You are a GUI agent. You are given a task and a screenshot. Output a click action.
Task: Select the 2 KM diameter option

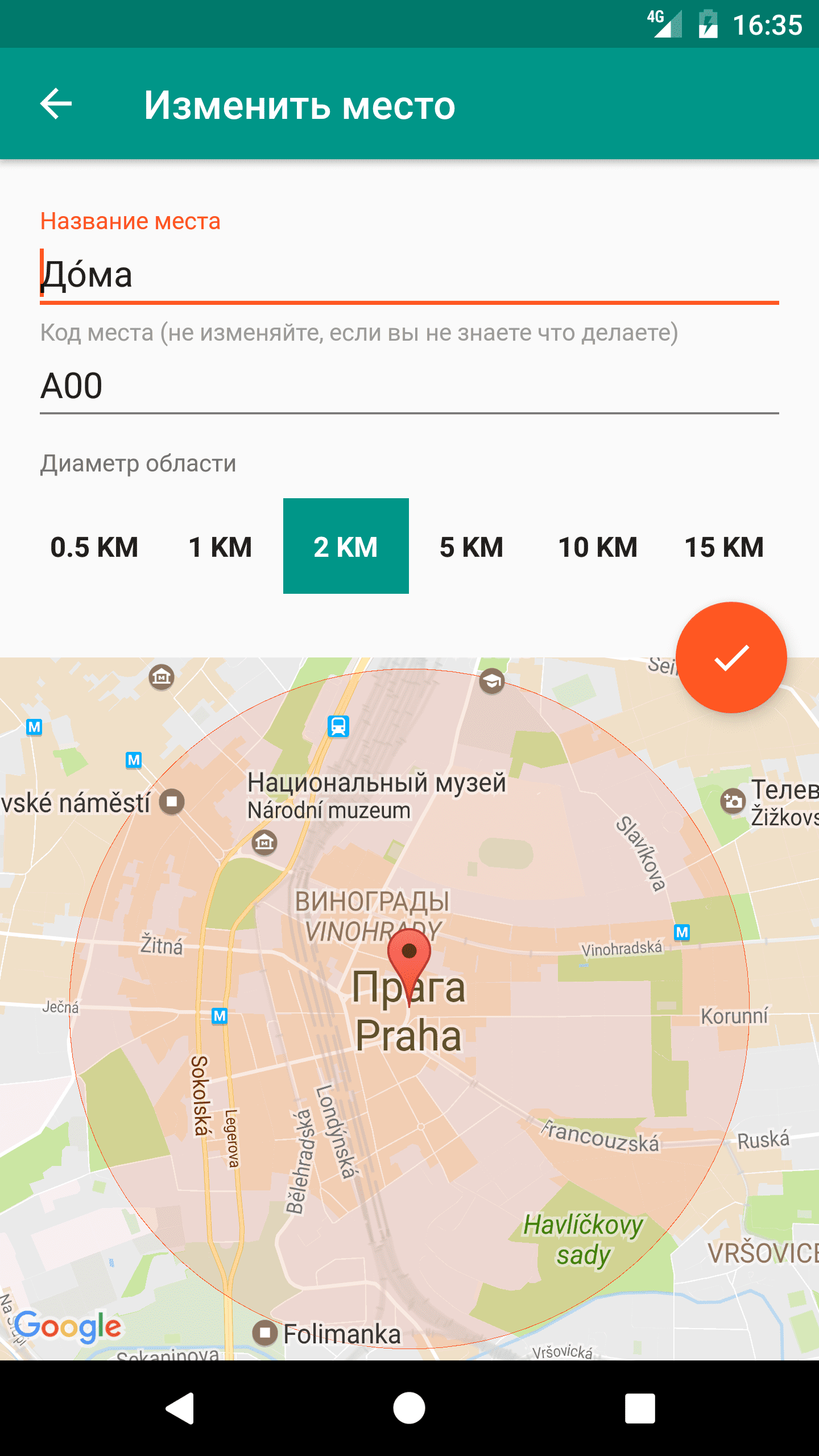[x=346, y=547]
